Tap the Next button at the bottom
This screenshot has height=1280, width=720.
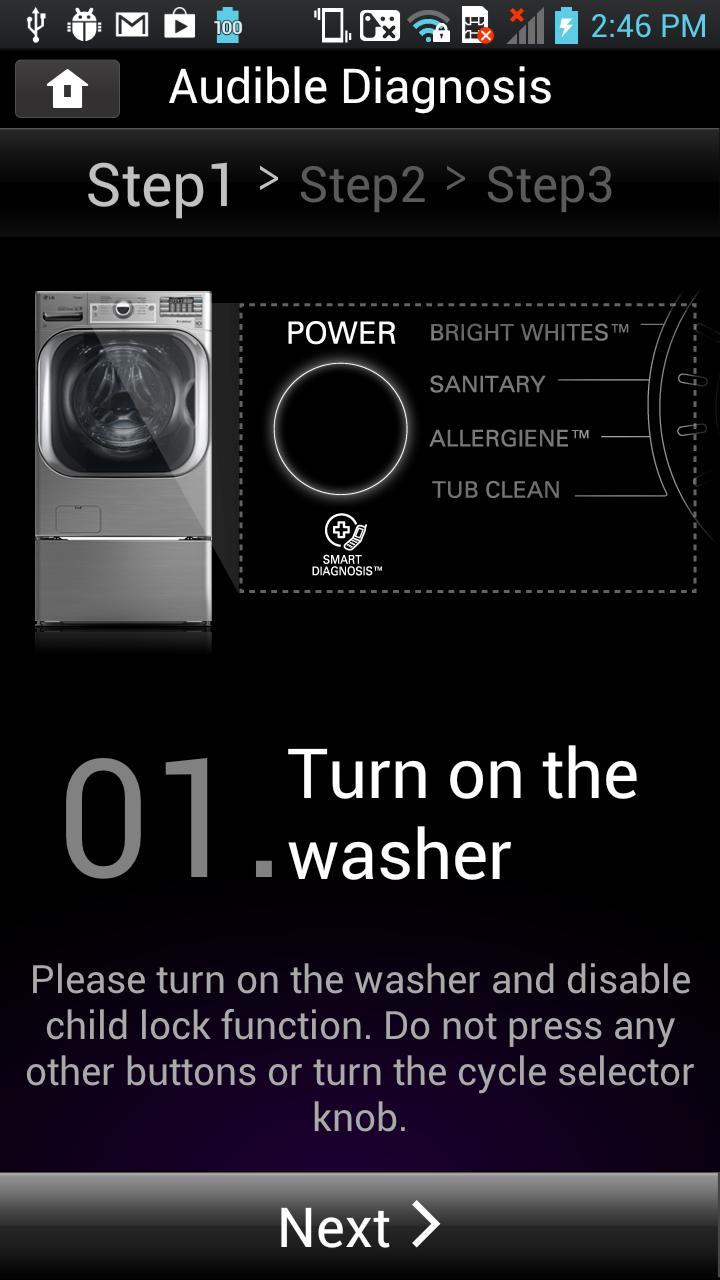(x=360, y=1224)
